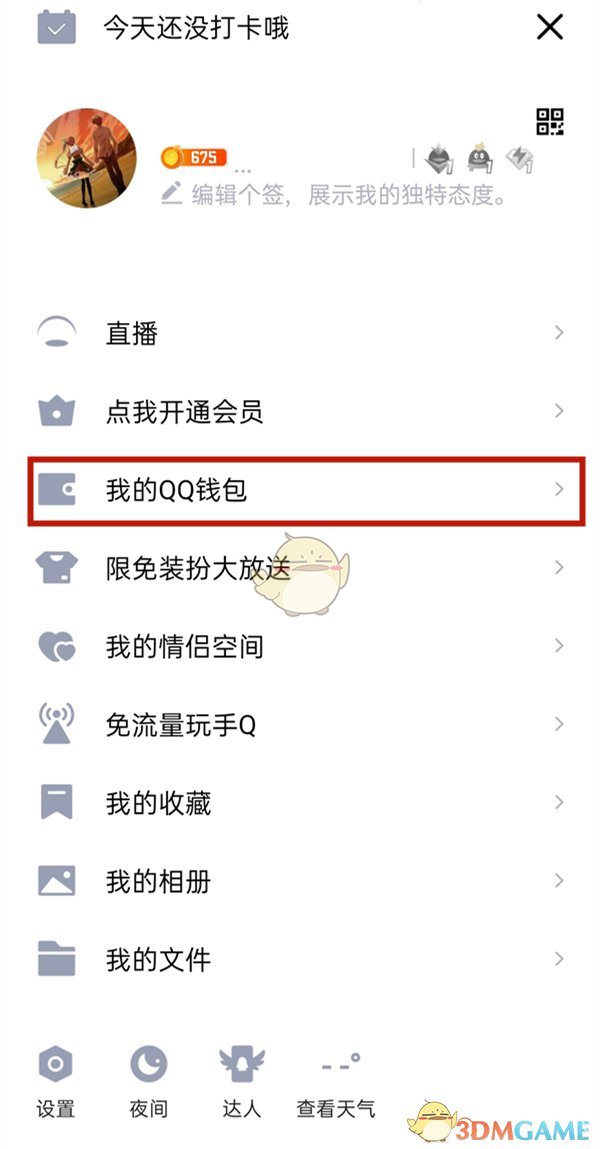Tap 查看天气 to view weather
The image size is (600, 1149).
pyautogui.click(x=336, y=1079)
